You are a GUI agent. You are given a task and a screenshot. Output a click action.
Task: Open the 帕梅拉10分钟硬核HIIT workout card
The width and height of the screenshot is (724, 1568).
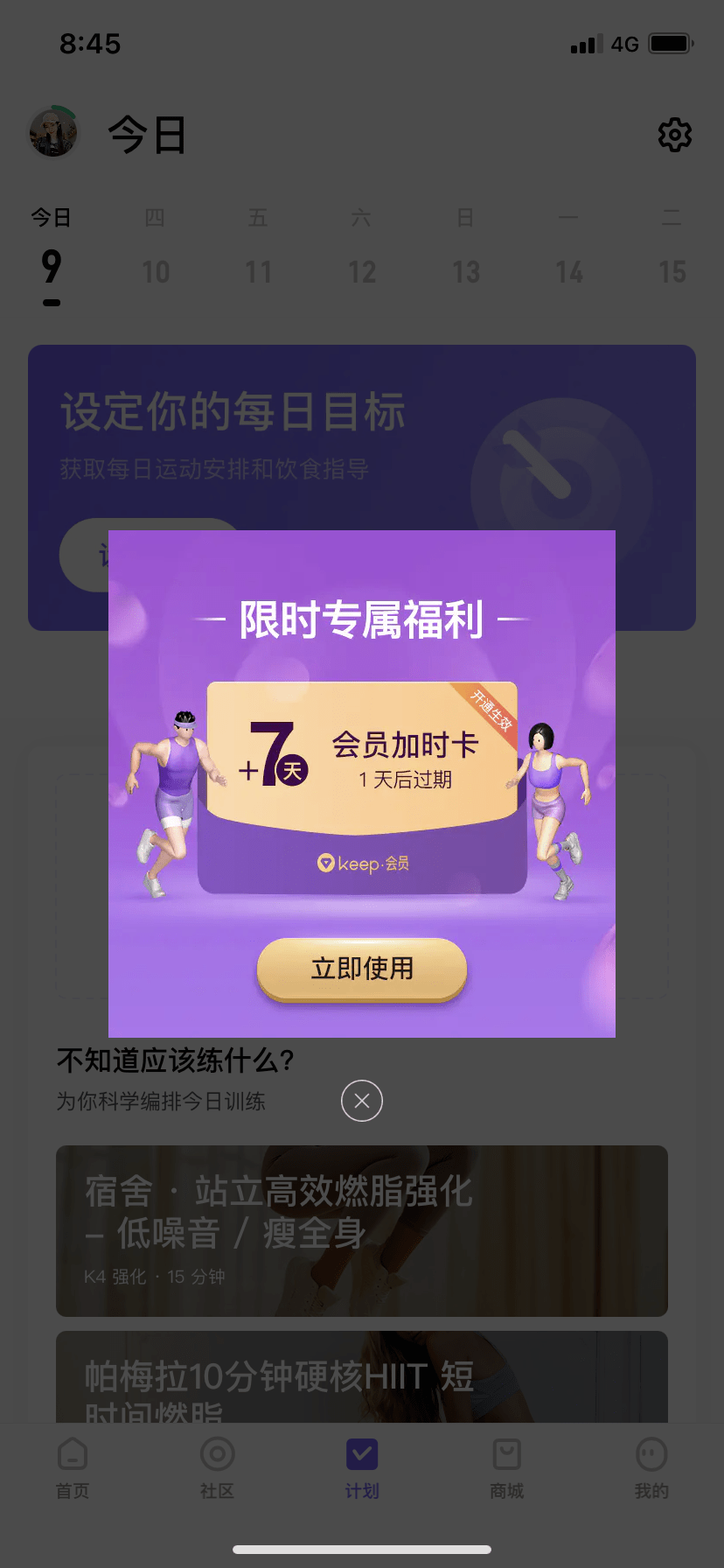click(x=362, y=1376)
